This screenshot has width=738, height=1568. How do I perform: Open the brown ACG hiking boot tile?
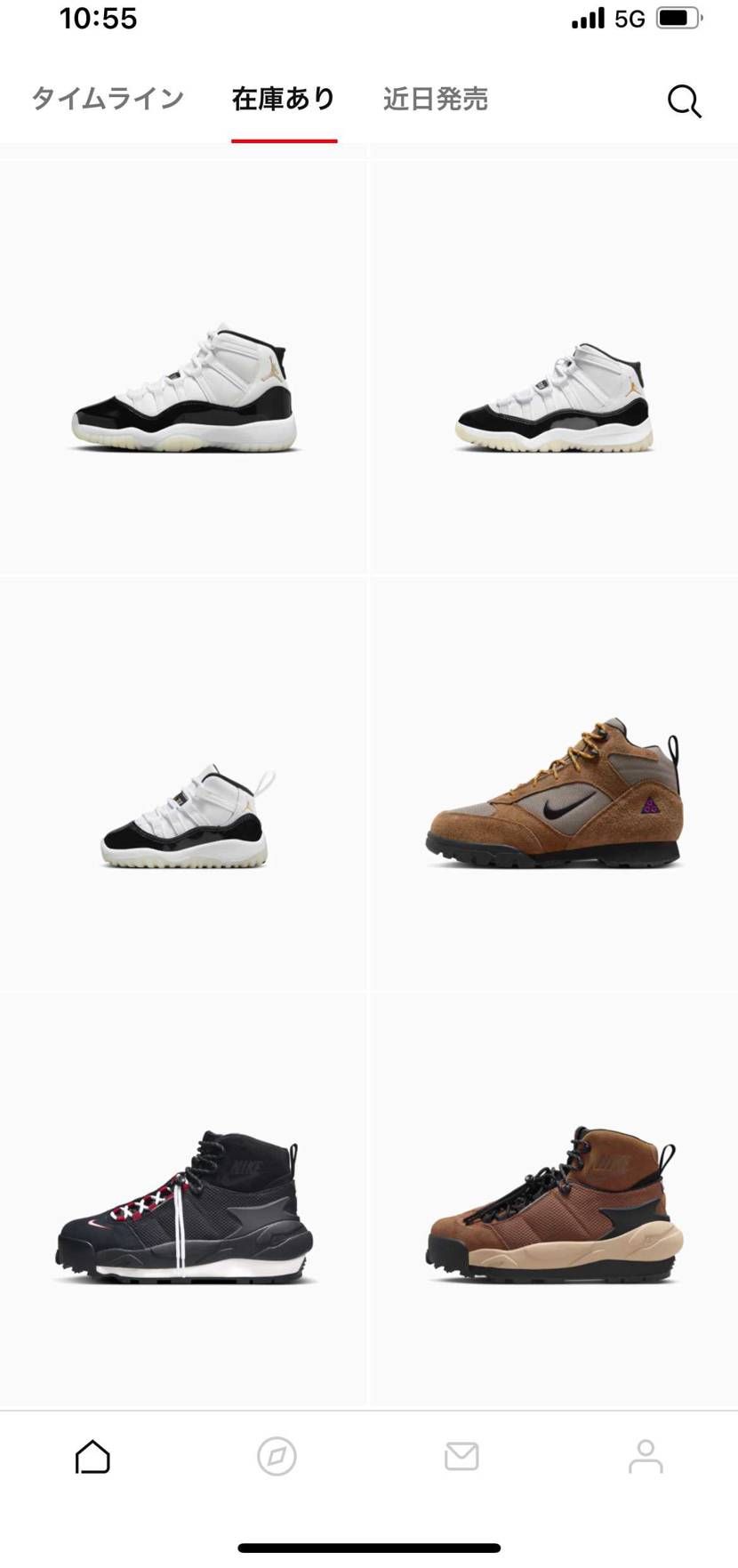(x=555, y=784)
